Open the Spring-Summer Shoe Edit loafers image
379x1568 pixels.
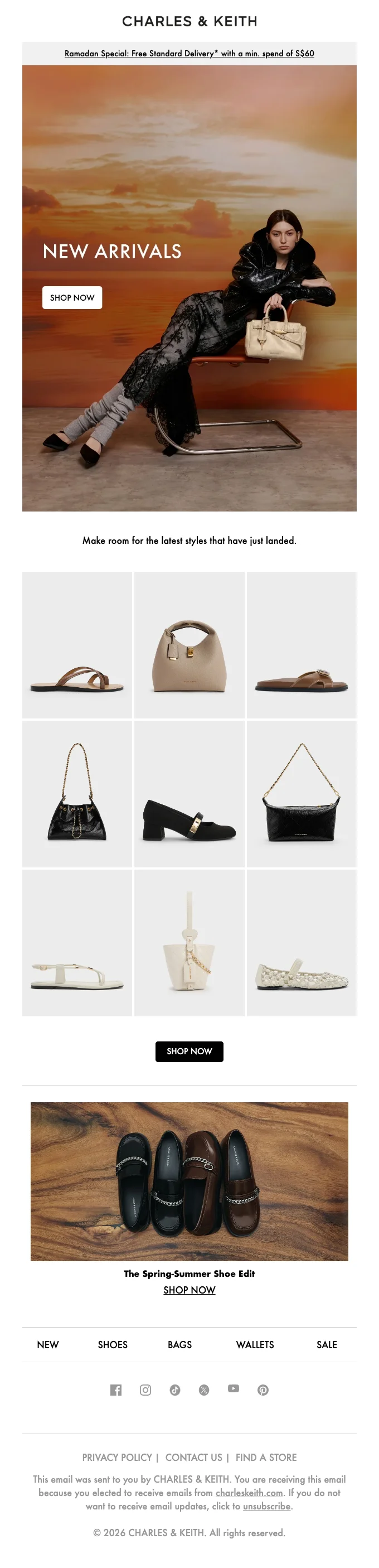point(189,1181)
